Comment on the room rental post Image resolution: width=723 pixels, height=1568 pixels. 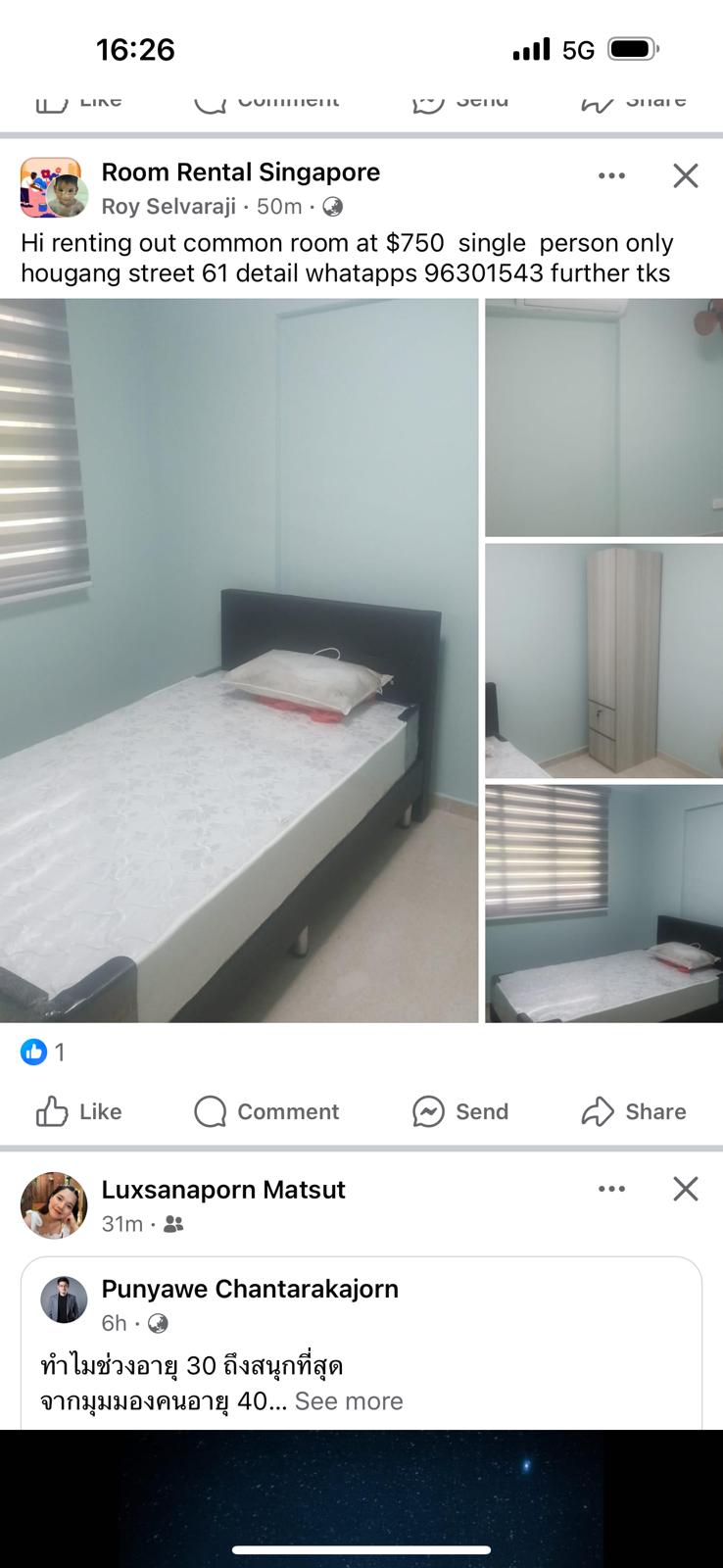point(266,1111)
